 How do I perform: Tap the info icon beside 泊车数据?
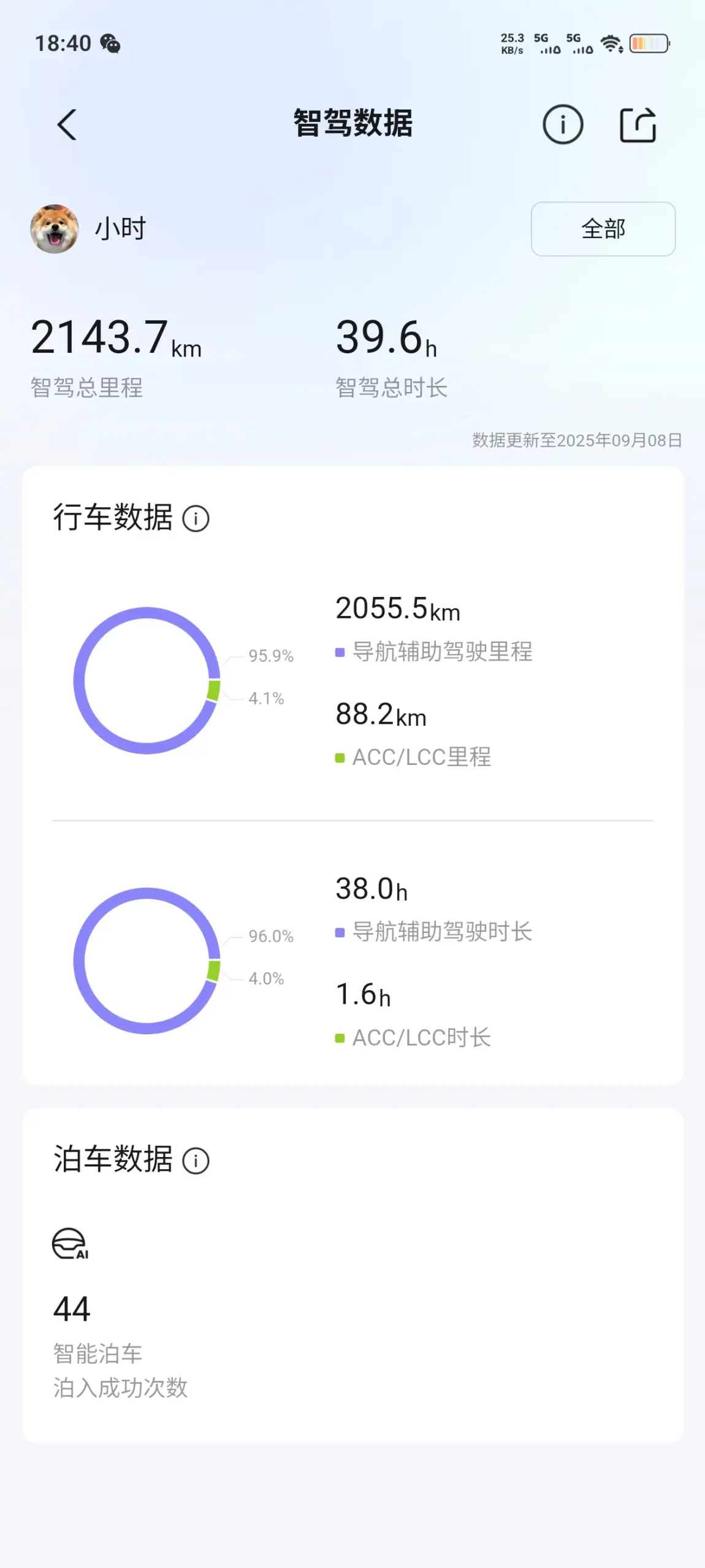pyautogui.click(x=196, y=1161)
